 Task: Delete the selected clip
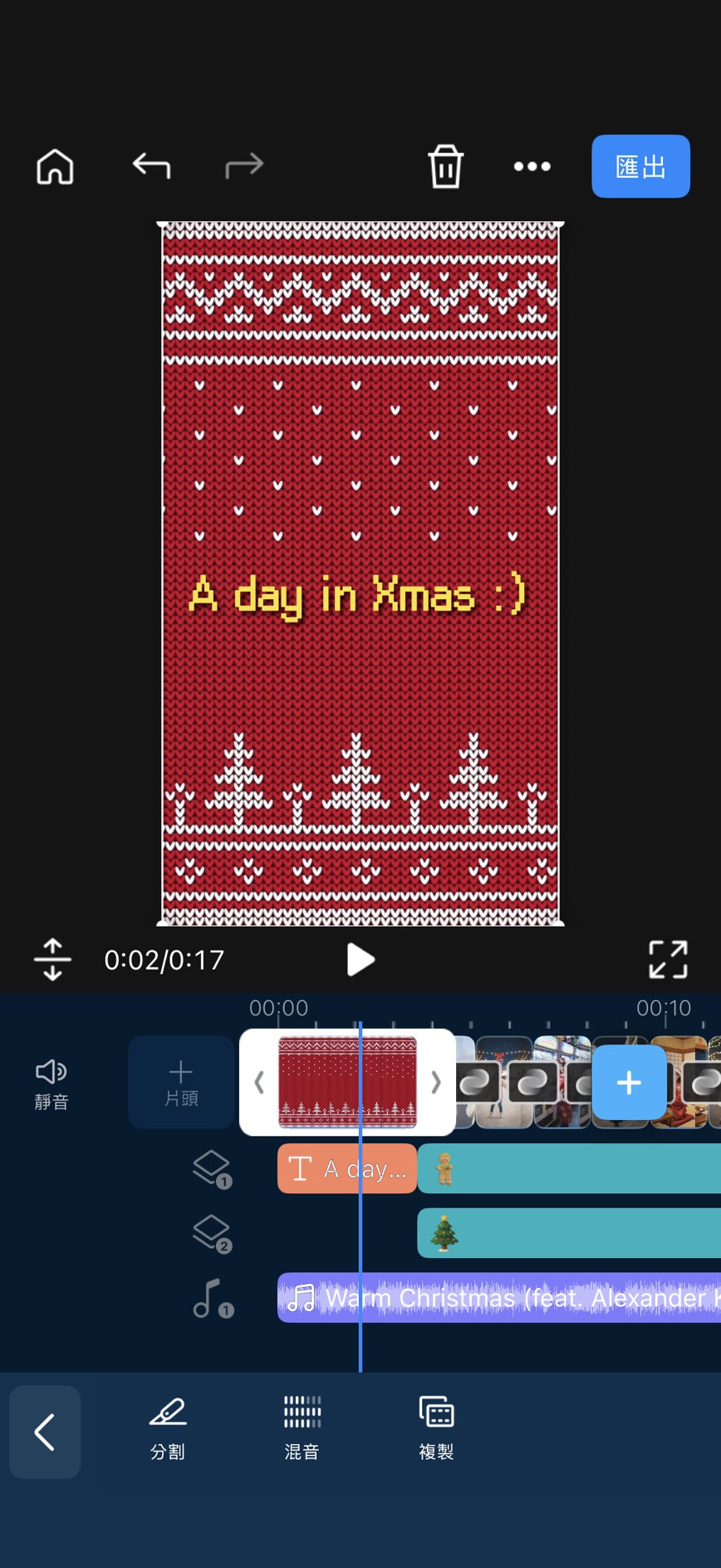click(445, 166)
